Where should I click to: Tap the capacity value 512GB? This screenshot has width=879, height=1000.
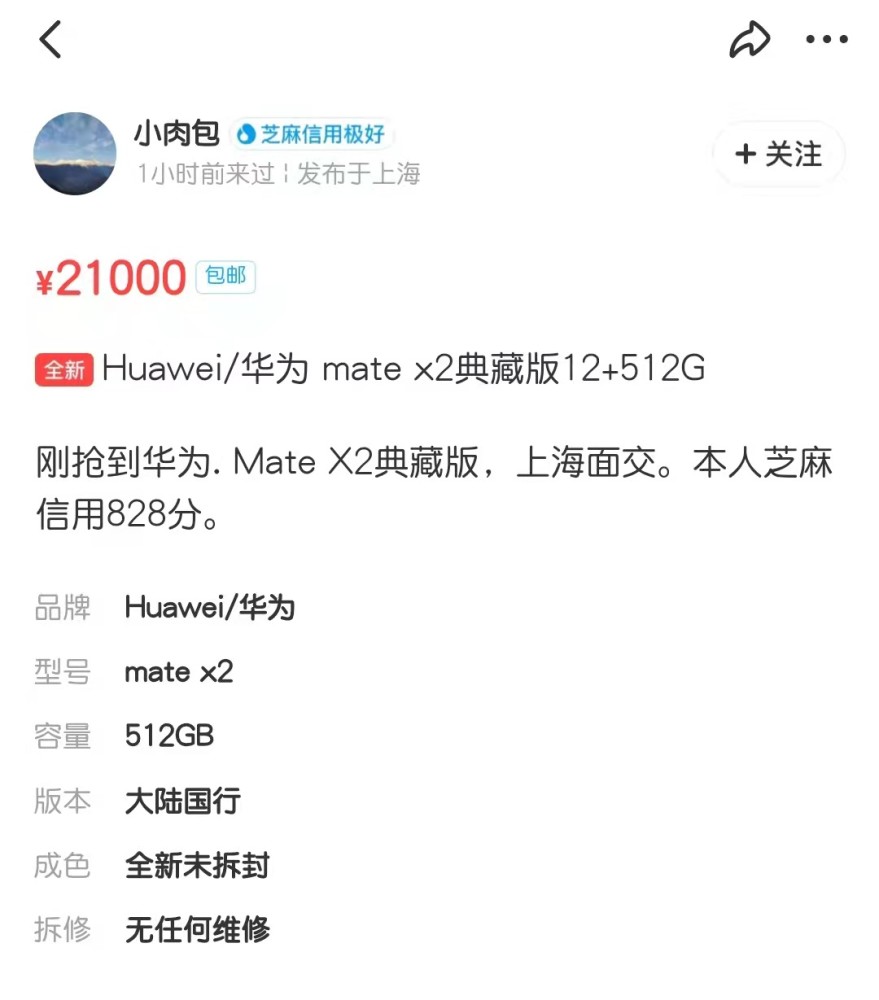coord(168,736)
